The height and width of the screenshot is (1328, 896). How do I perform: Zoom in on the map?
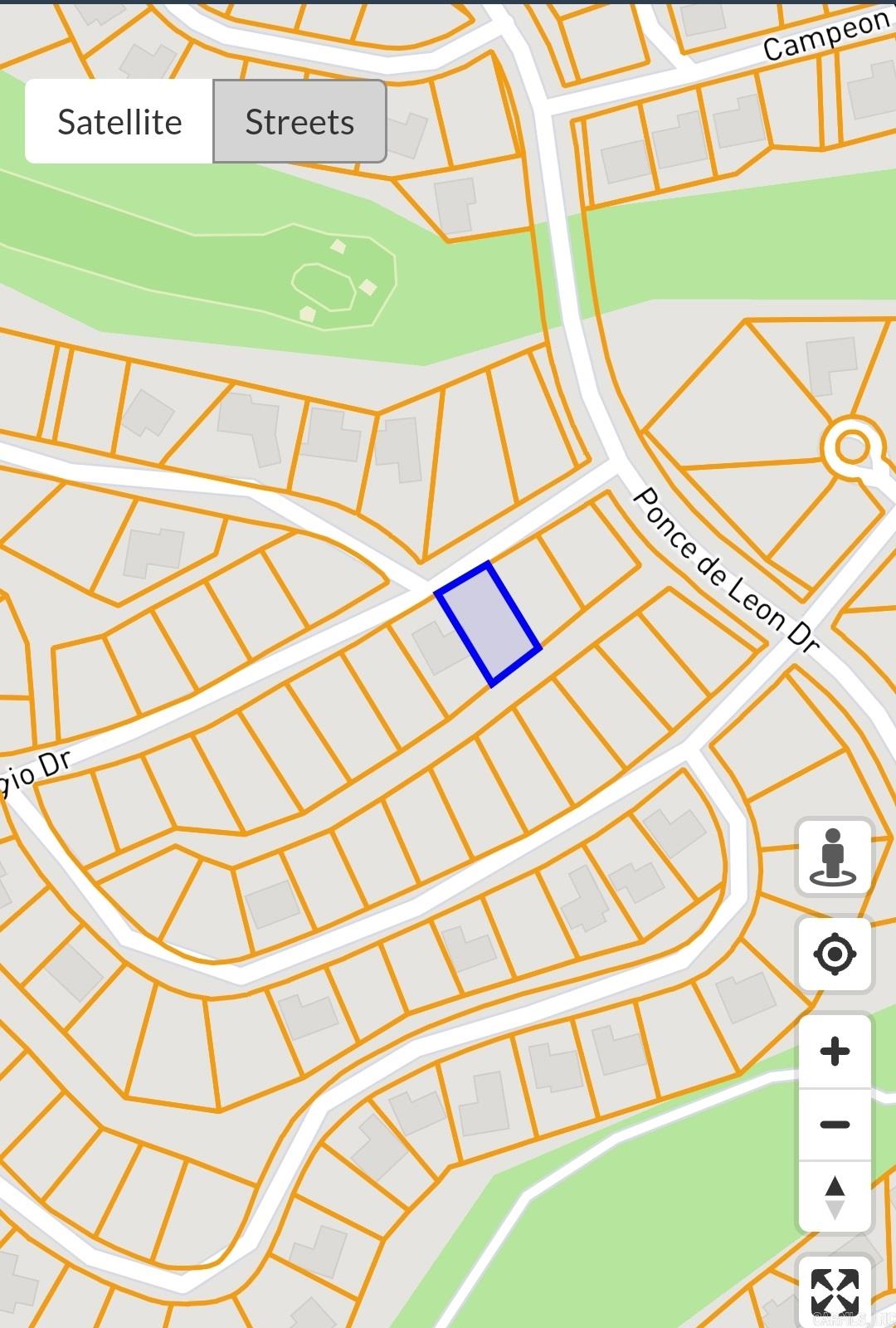pyautogui.click(x=834, y=1052)
